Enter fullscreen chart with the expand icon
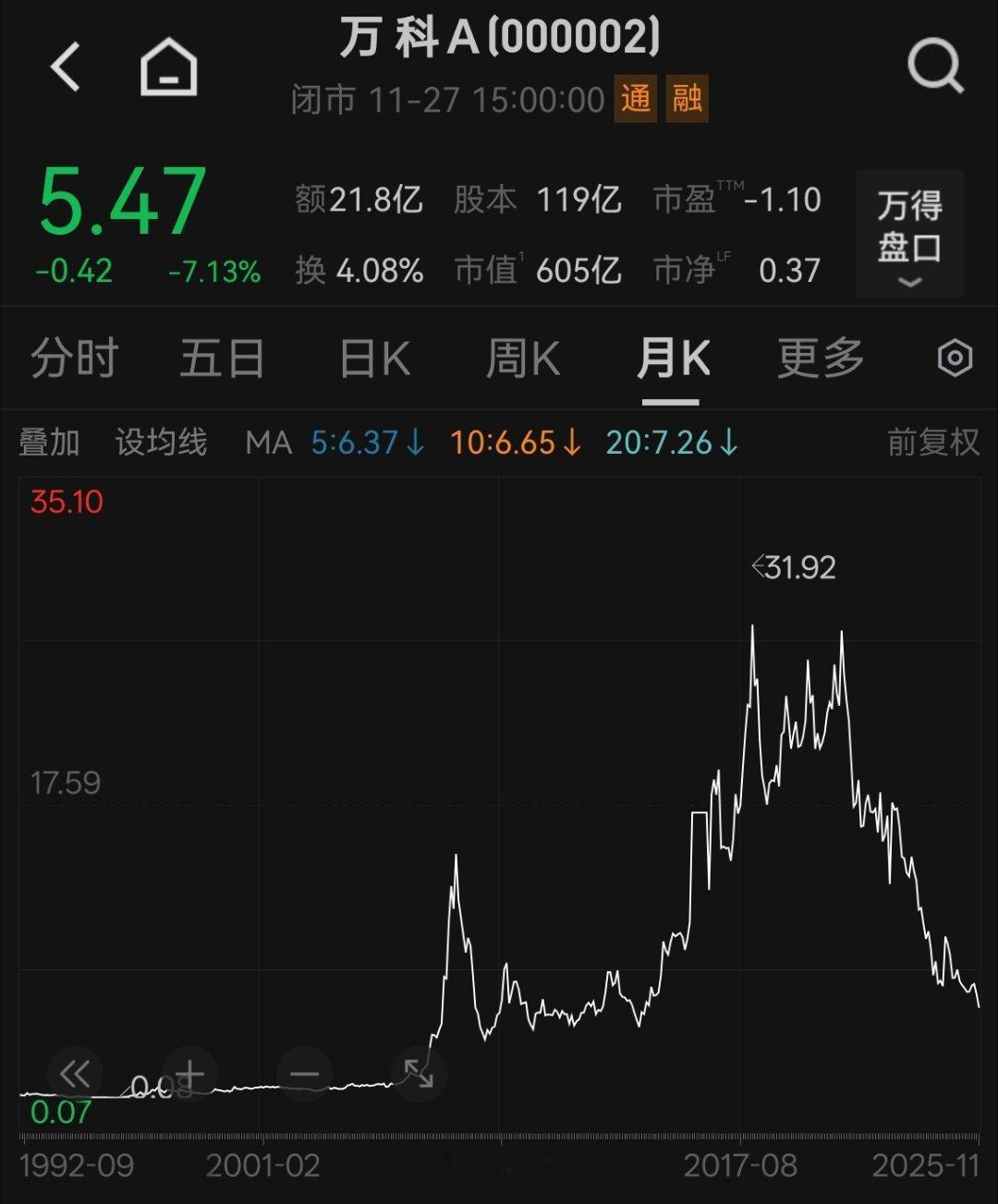This screenshot has height=1204, width=998. (418, 1075)
